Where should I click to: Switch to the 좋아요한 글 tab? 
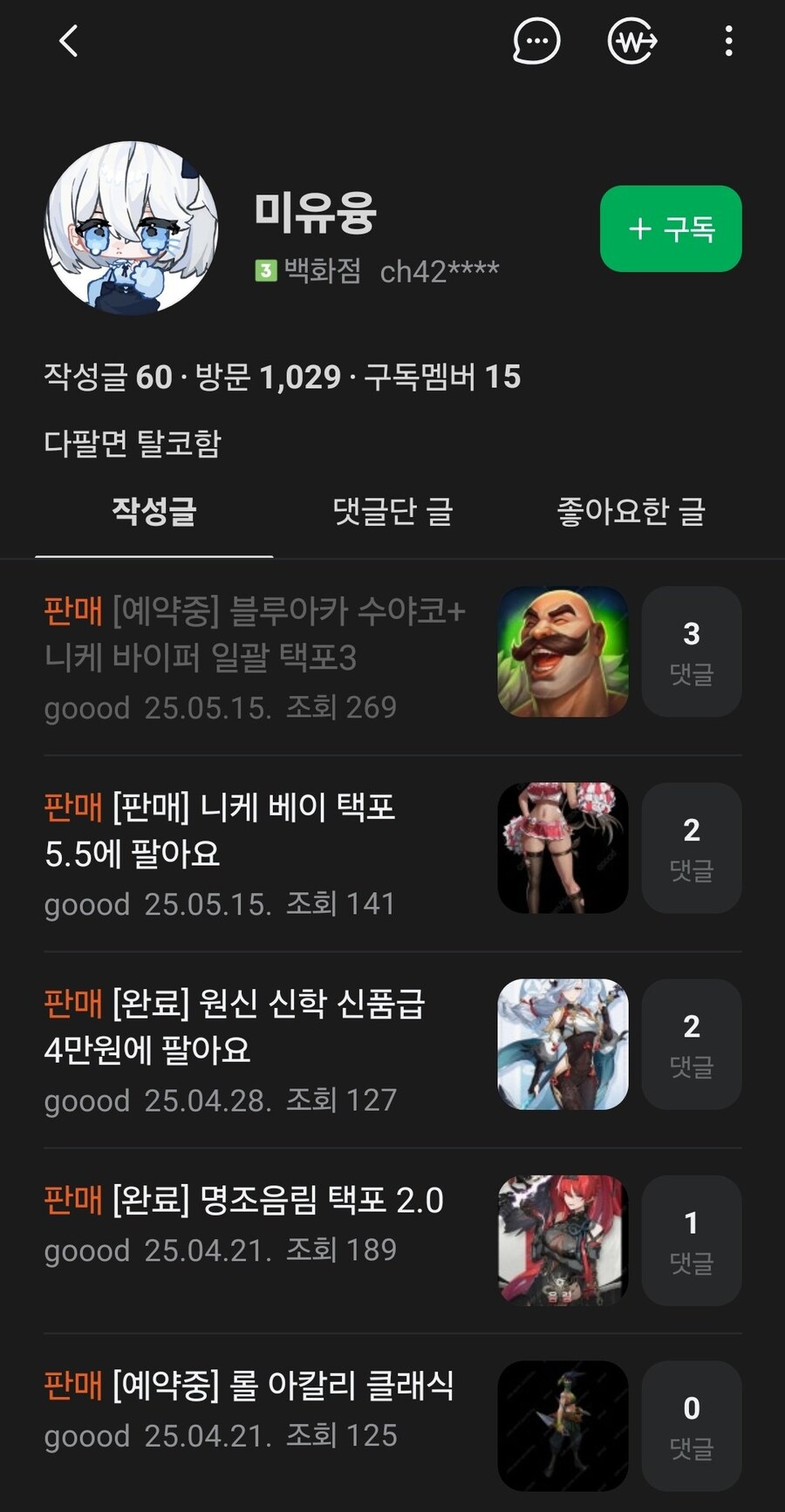(631, 511)
